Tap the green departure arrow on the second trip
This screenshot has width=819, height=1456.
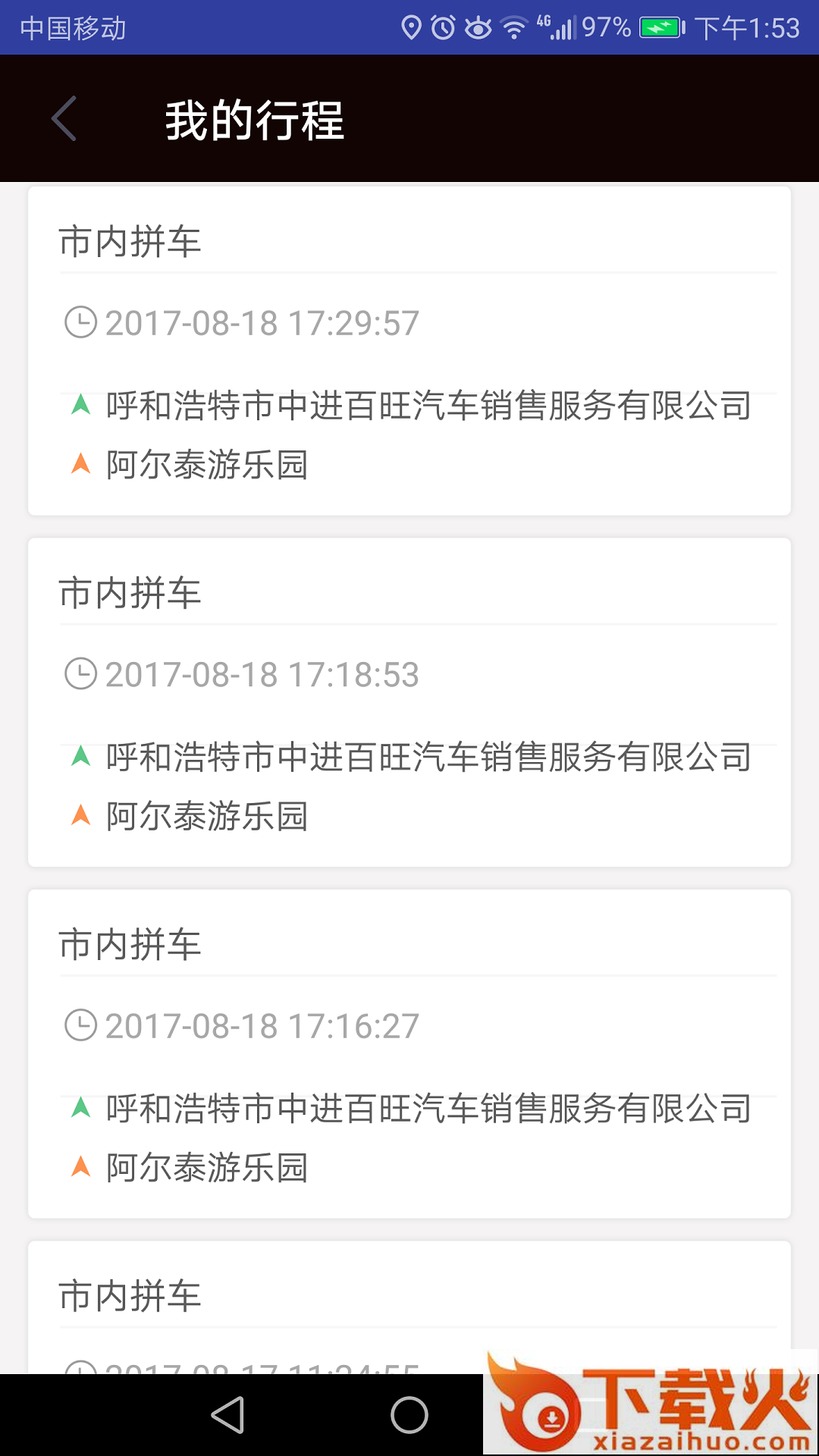click(x=80, y=755)
